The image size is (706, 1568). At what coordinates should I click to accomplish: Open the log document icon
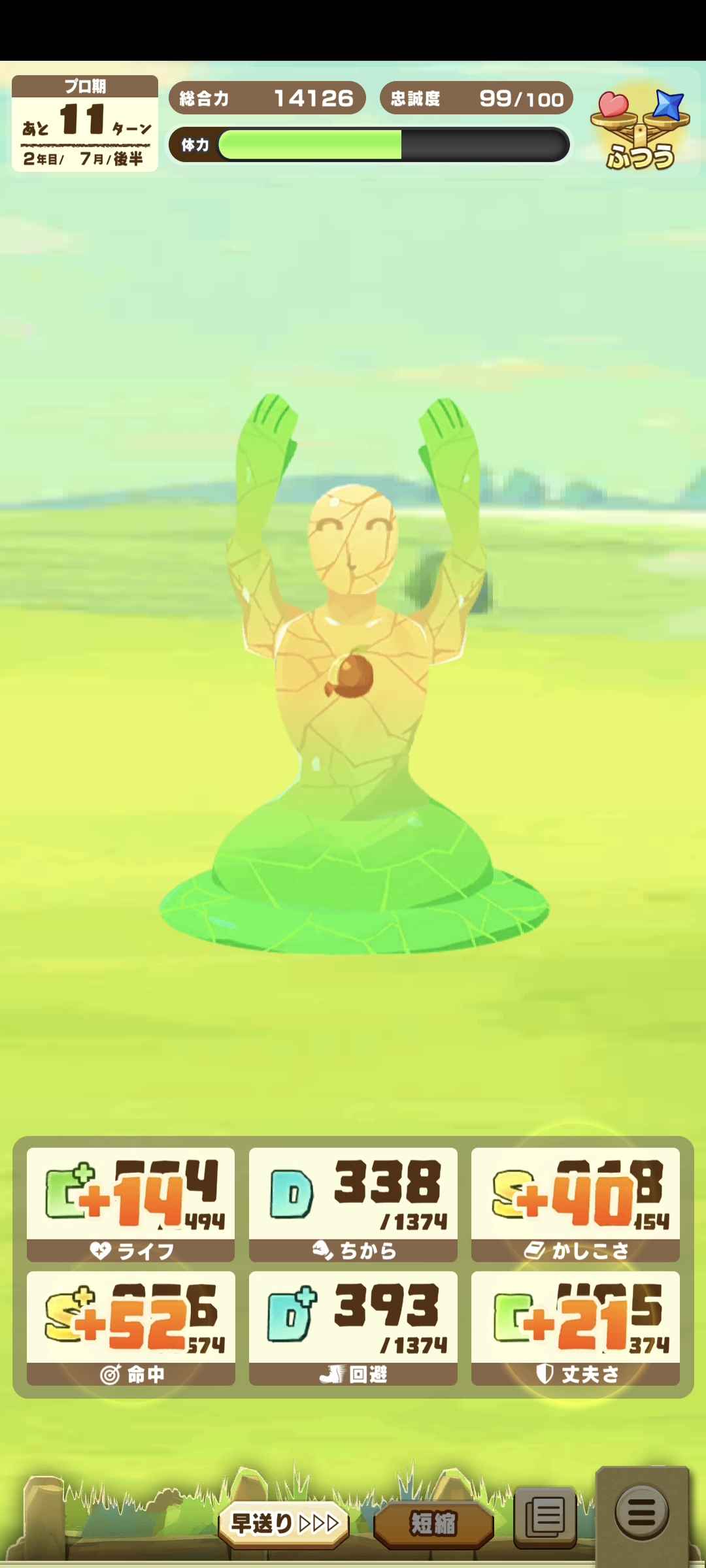click(545, 1517)
